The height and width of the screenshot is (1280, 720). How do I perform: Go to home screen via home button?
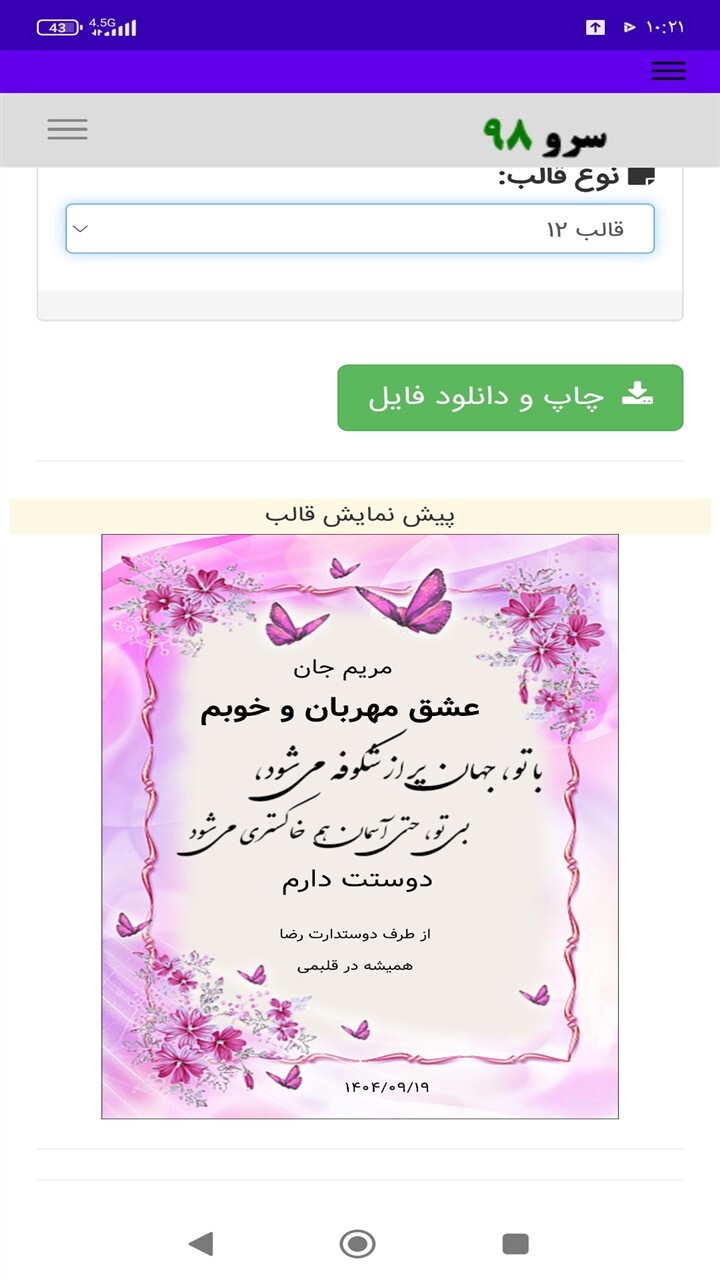point(357,1243)
